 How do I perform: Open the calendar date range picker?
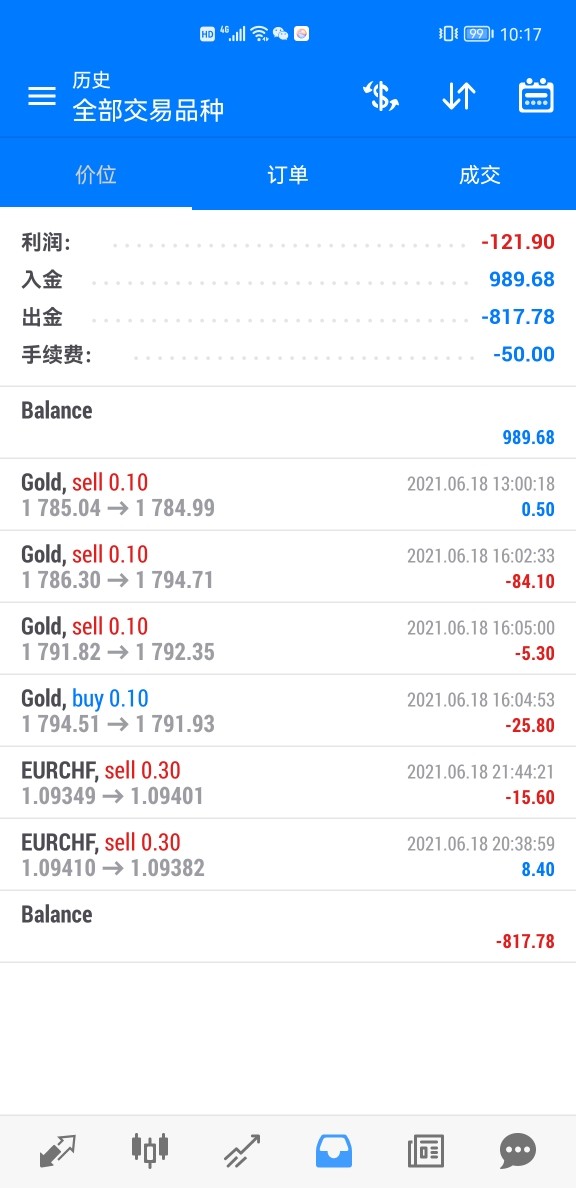[x=536, y=96]
